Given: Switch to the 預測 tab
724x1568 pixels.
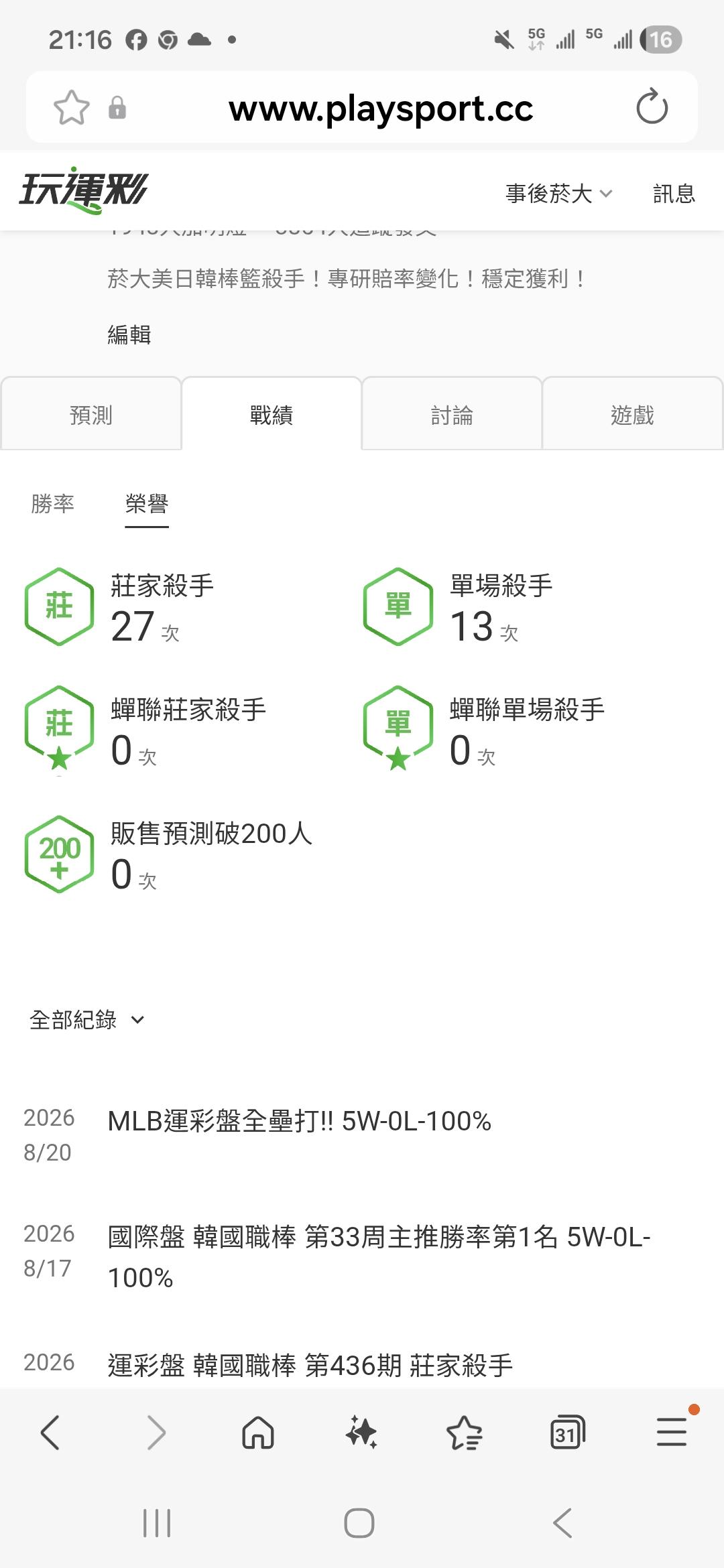Looking at the screenshot, I should tap(91, 414).
